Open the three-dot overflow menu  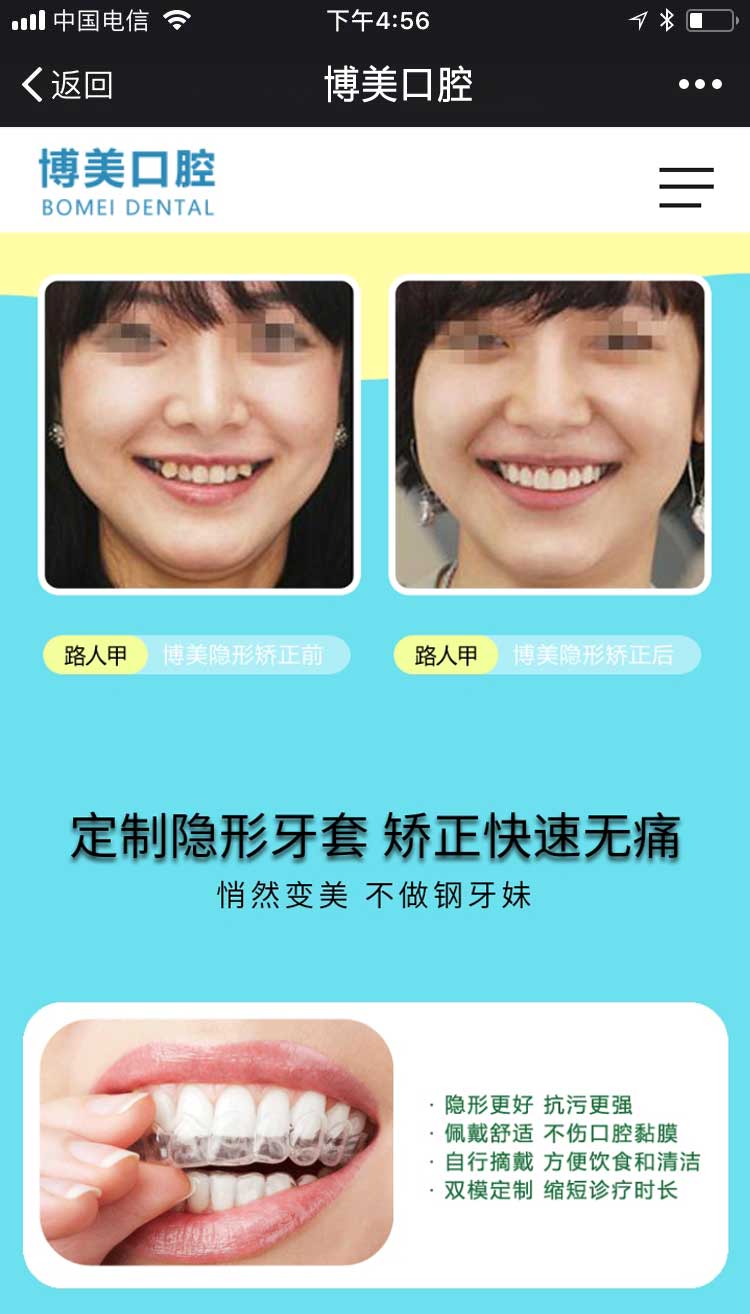pyautogui.click(x=700, y=85)
